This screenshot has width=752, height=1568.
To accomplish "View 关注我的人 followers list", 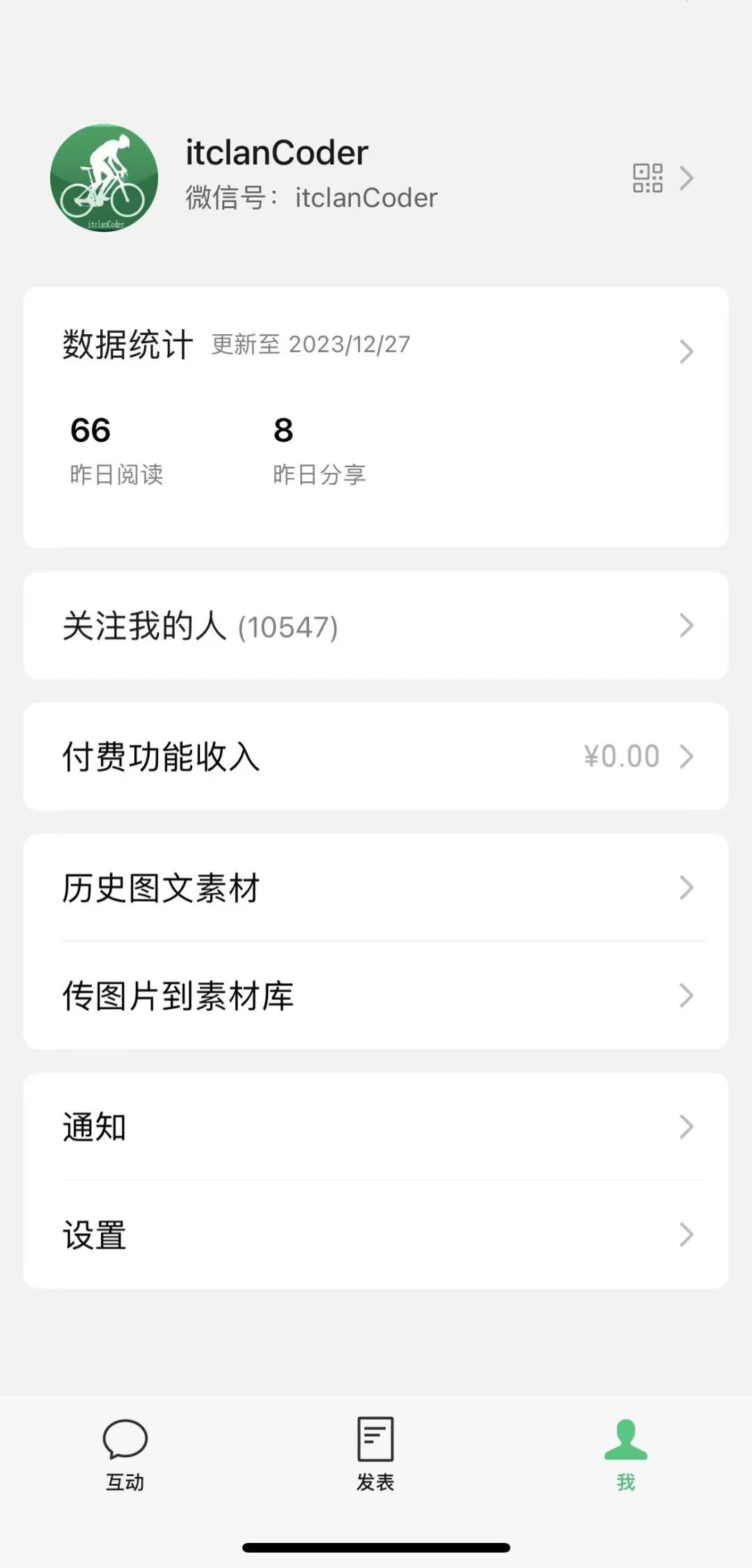I will point(376,625).
